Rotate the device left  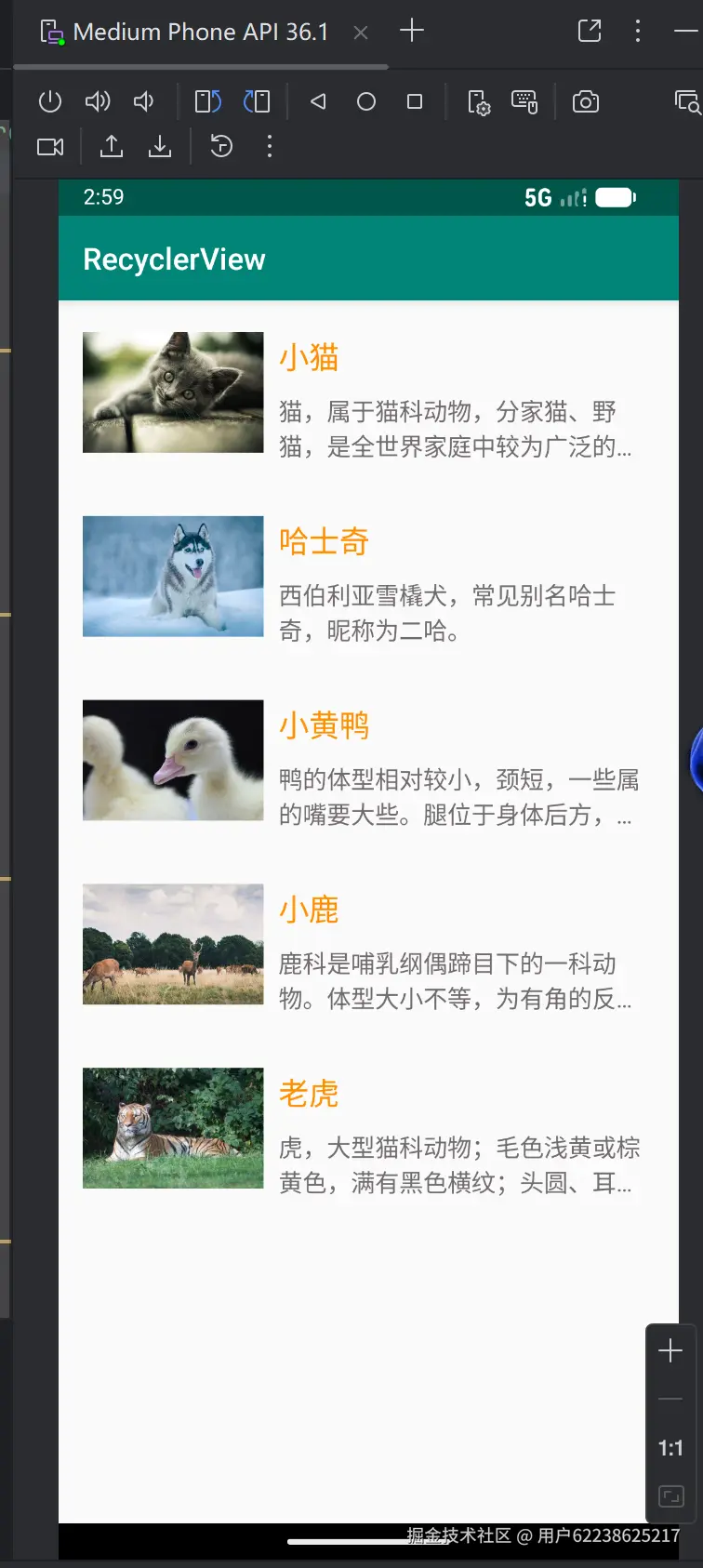(208, 101)
